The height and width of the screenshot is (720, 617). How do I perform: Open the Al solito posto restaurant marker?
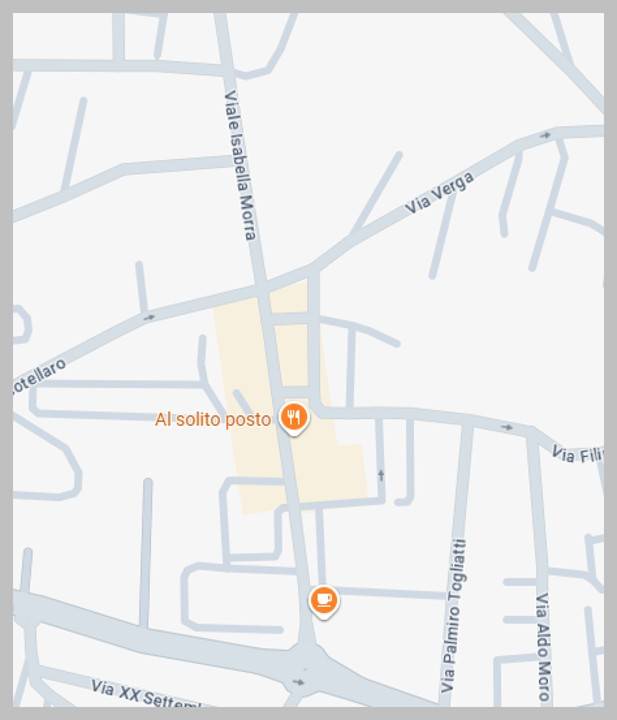click(x=293, y=417)
